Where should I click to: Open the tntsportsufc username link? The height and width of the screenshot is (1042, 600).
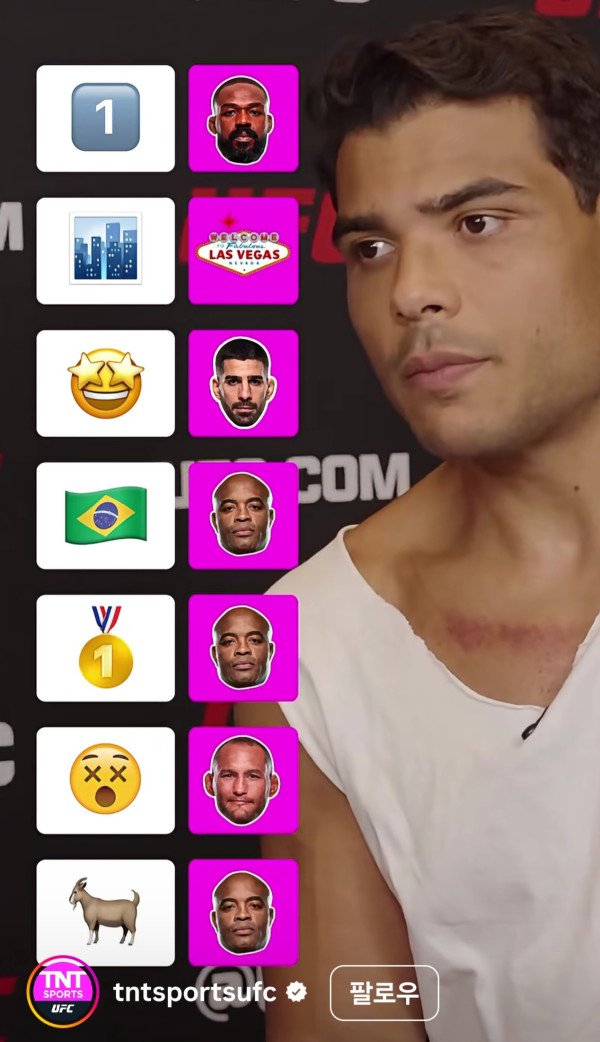195,993
